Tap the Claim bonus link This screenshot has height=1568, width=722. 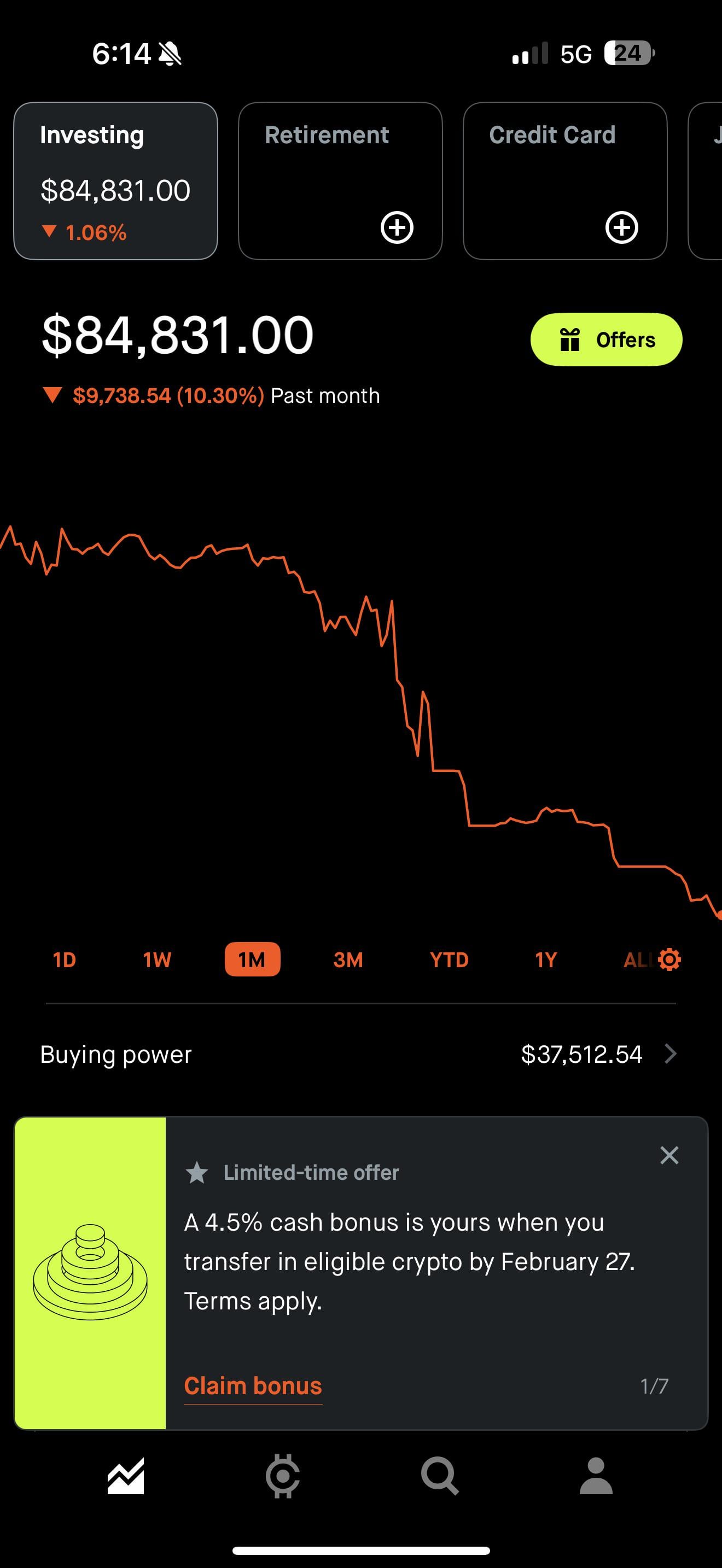(x=253, y=1386)
